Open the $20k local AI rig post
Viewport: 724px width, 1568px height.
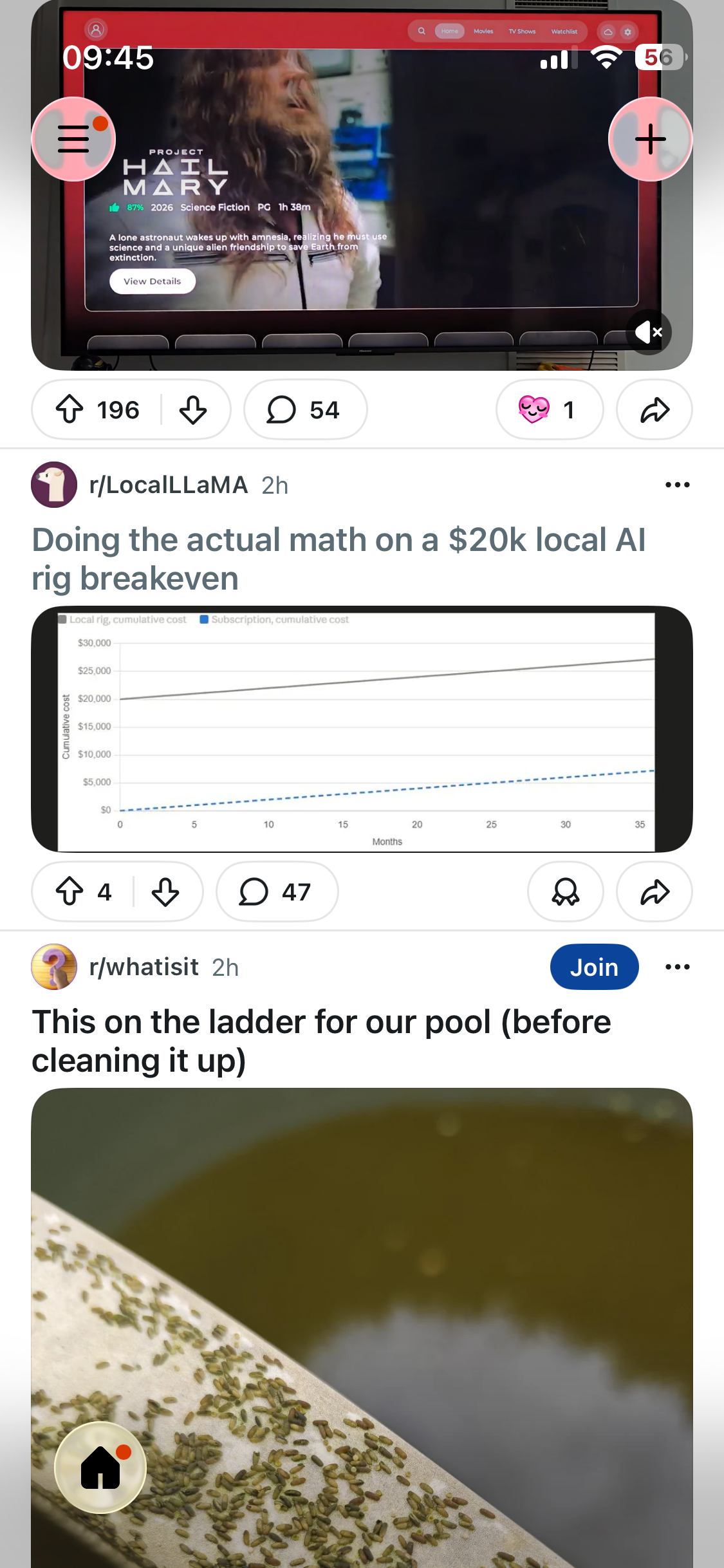coord(339,559)
